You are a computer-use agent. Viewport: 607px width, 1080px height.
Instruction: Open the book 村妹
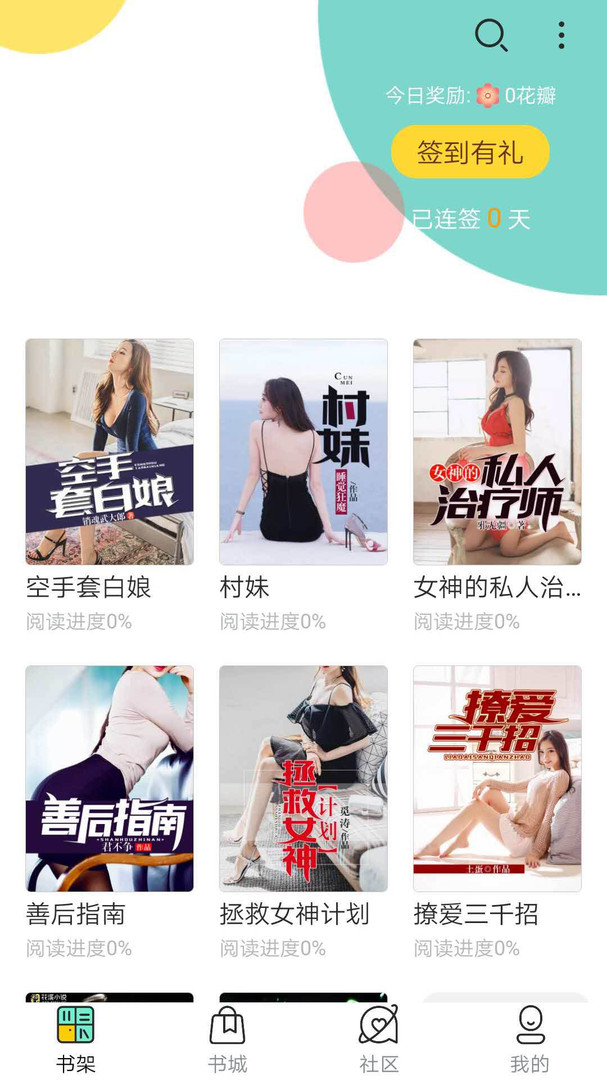(303, 452)
